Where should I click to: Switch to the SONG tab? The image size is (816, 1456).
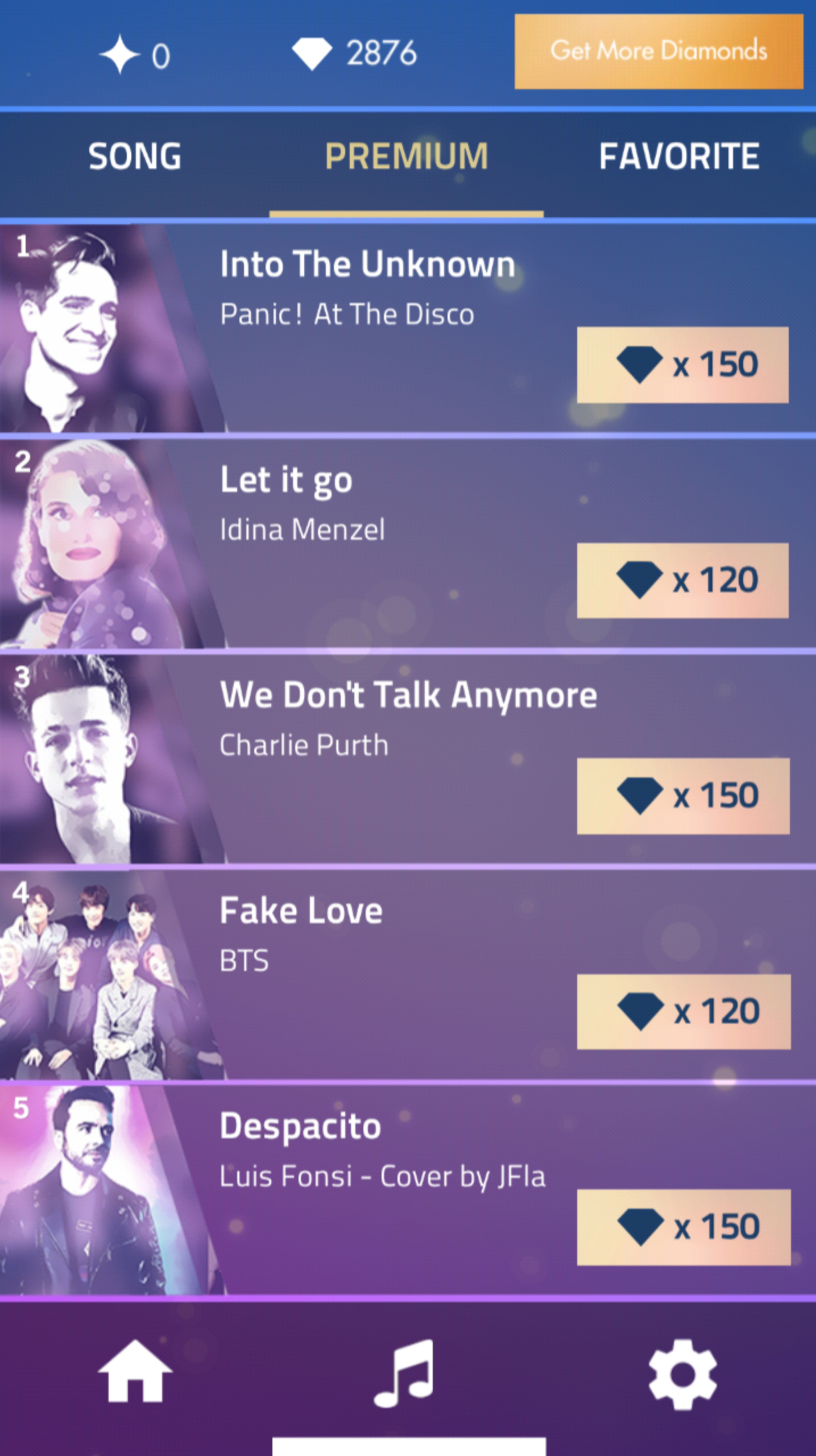[x=135, y=156]
